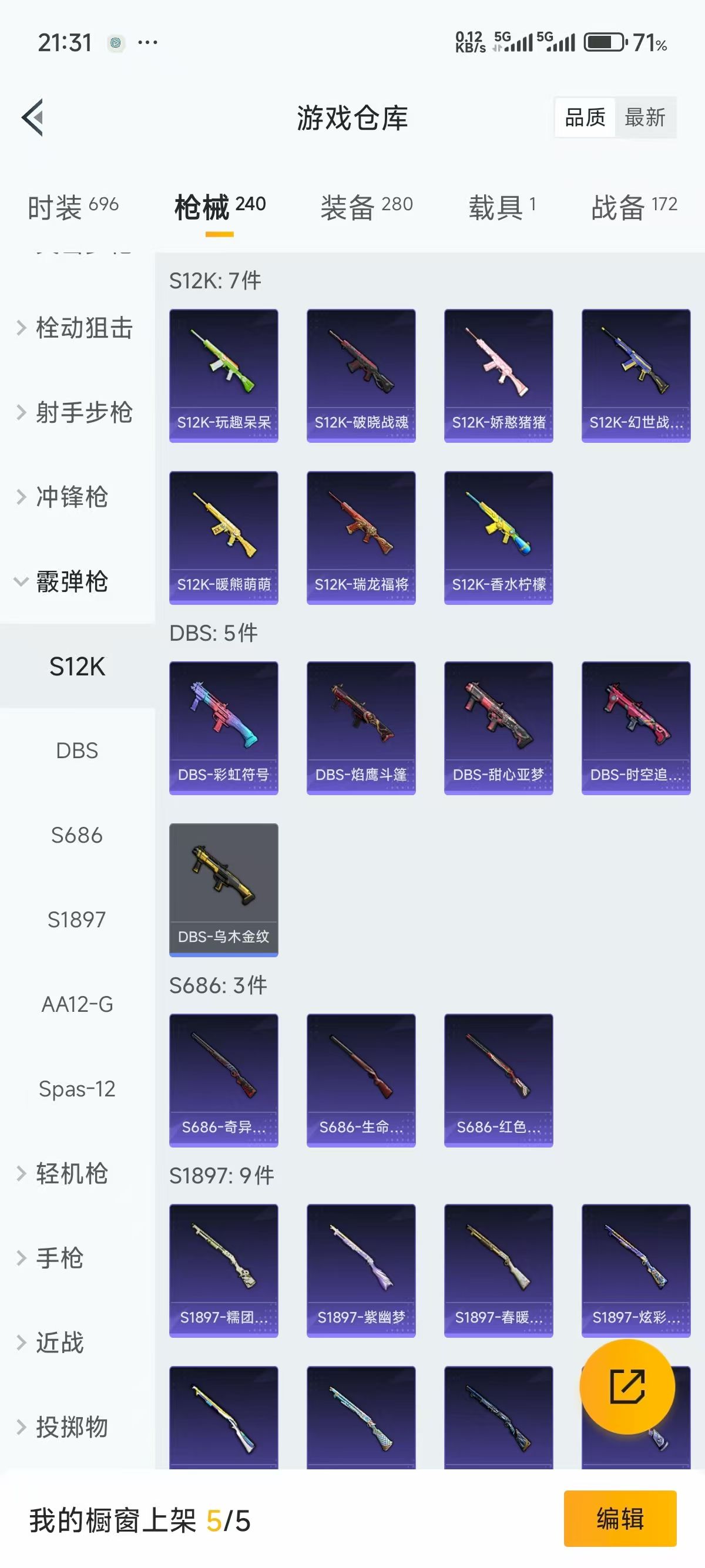Viewport: 705px width, 1568px height.
Task: Open the DBS-彩虹符号 item
Action: (223, 728)
